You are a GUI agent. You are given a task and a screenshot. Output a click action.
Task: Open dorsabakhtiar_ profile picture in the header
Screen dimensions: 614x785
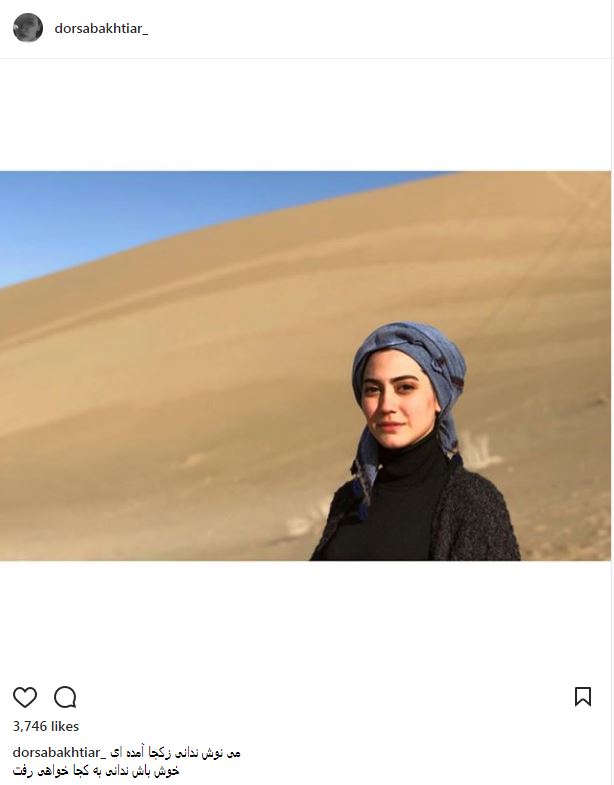pos(28,28)
